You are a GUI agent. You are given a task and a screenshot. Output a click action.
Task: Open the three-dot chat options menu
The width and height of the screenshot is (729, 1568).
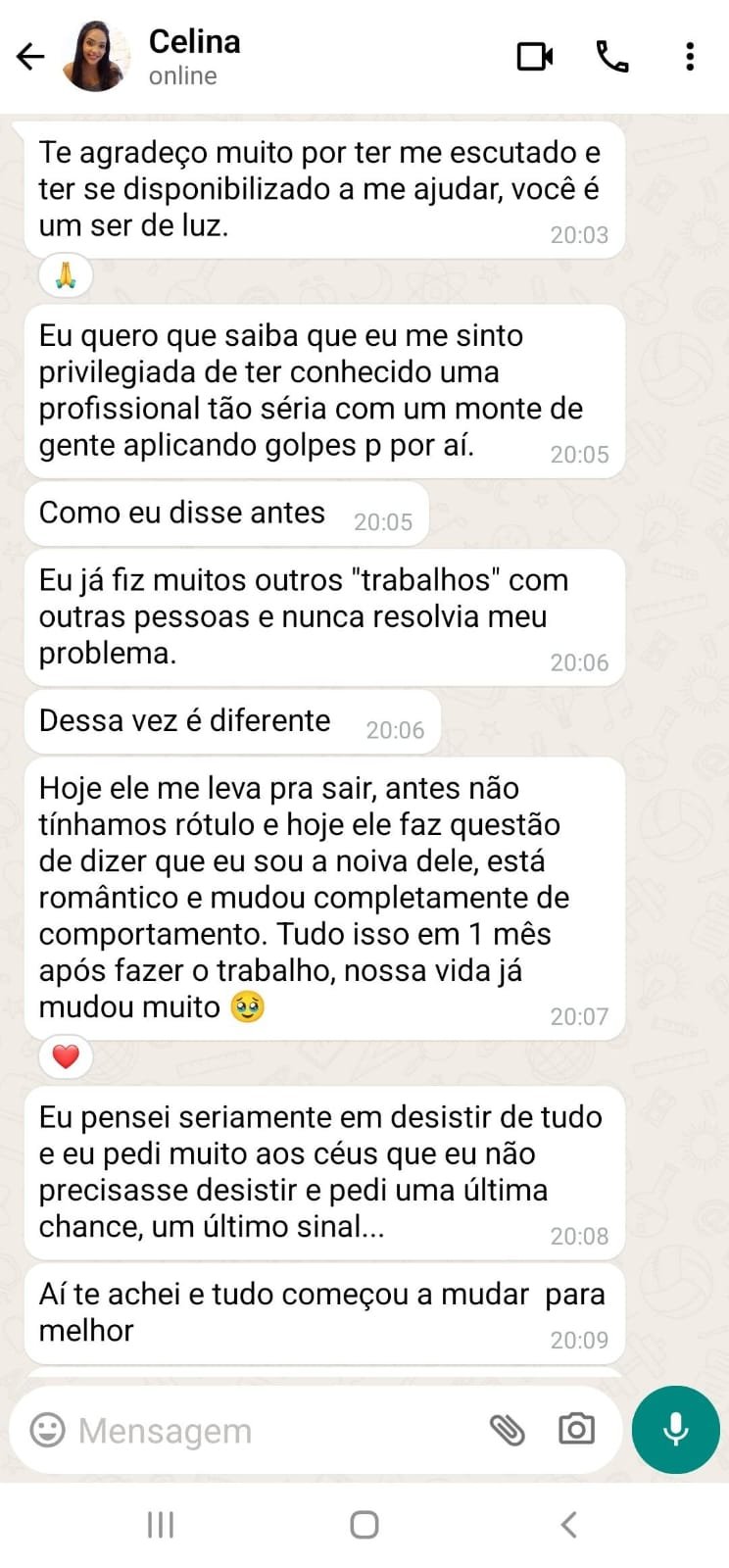pyautogui.click(x=692, y=57)
